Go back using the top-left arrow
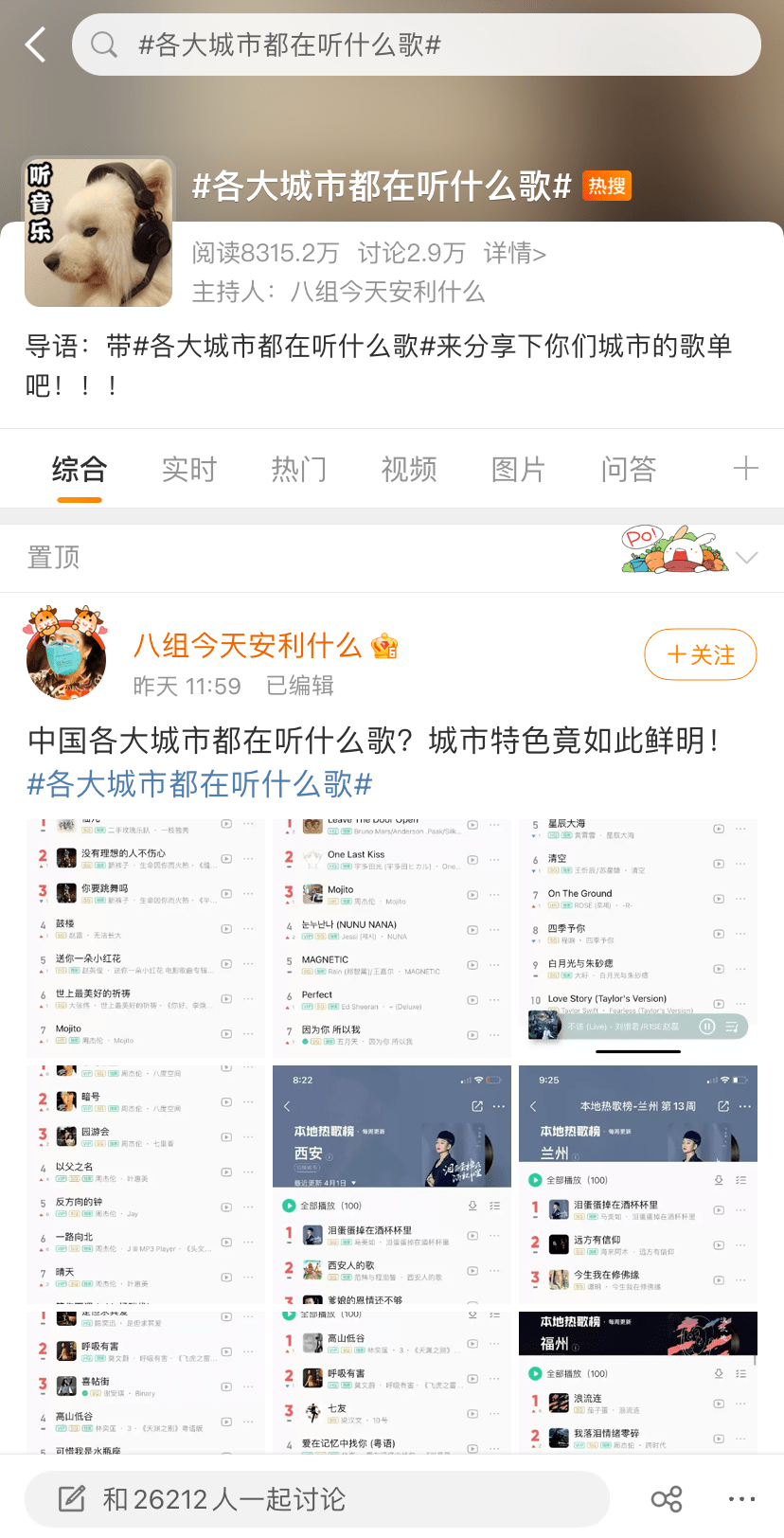784x1538 pixels. coord(36,45)
